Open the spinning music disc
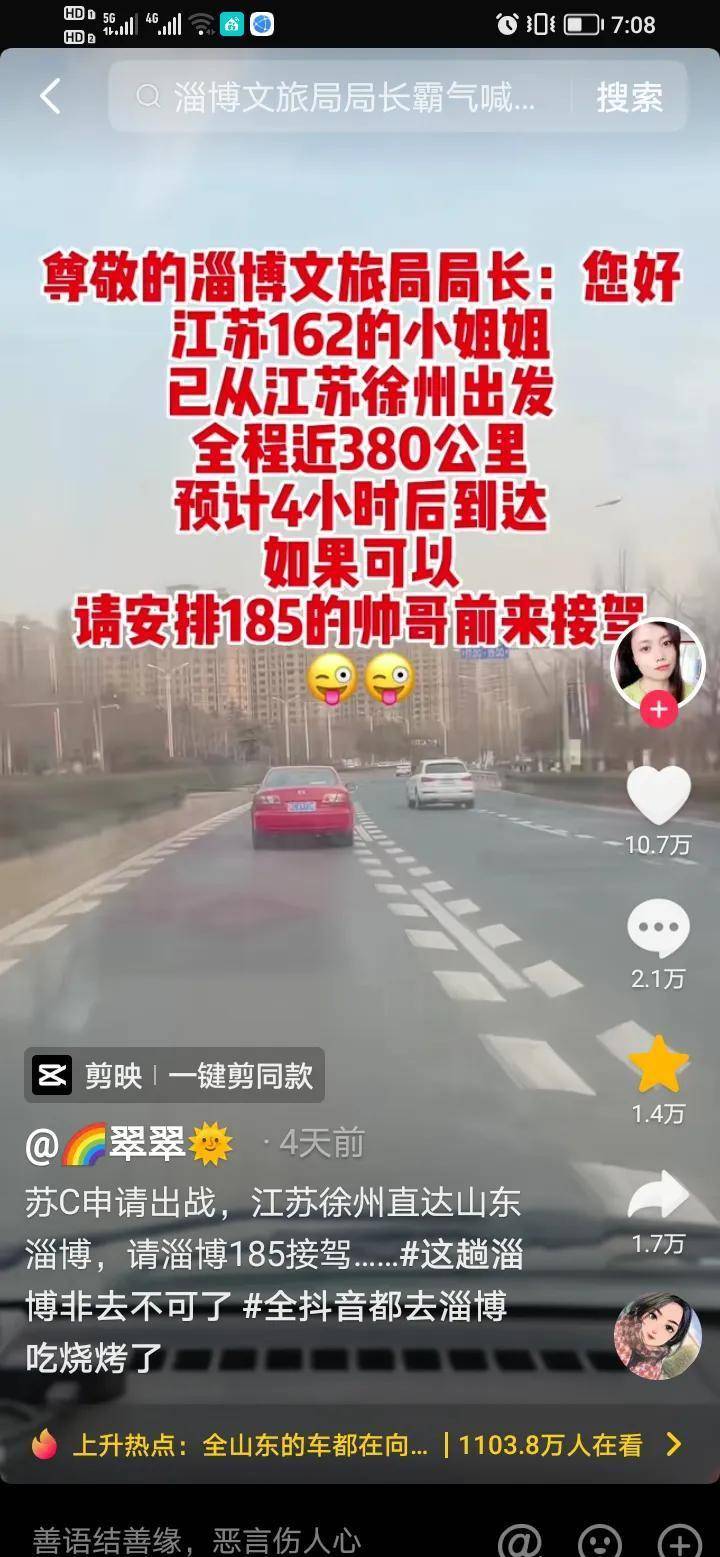720x1557 pixels. coord(657,1336)
